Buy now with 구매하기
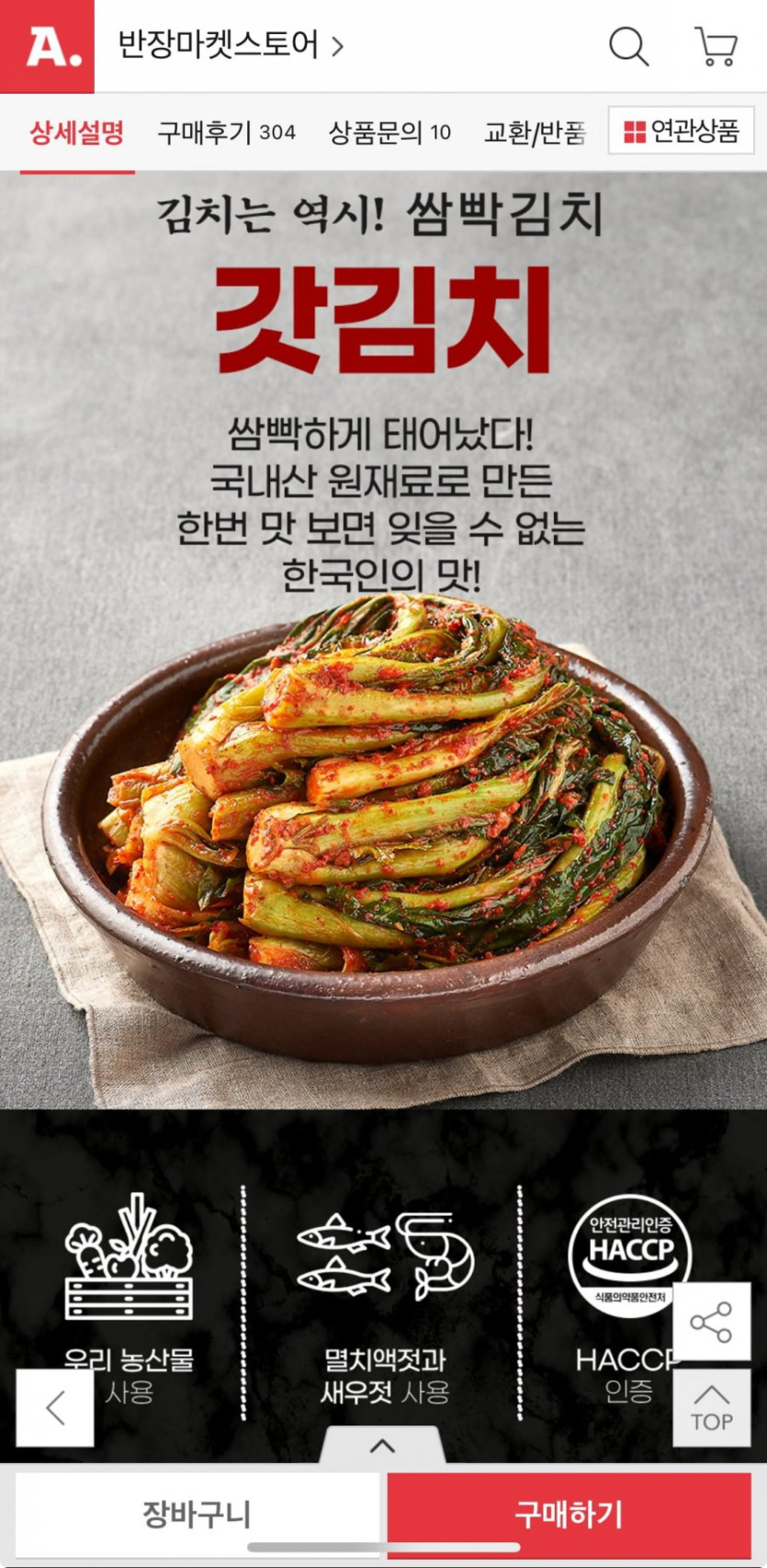 click(x=569, y=1514)
